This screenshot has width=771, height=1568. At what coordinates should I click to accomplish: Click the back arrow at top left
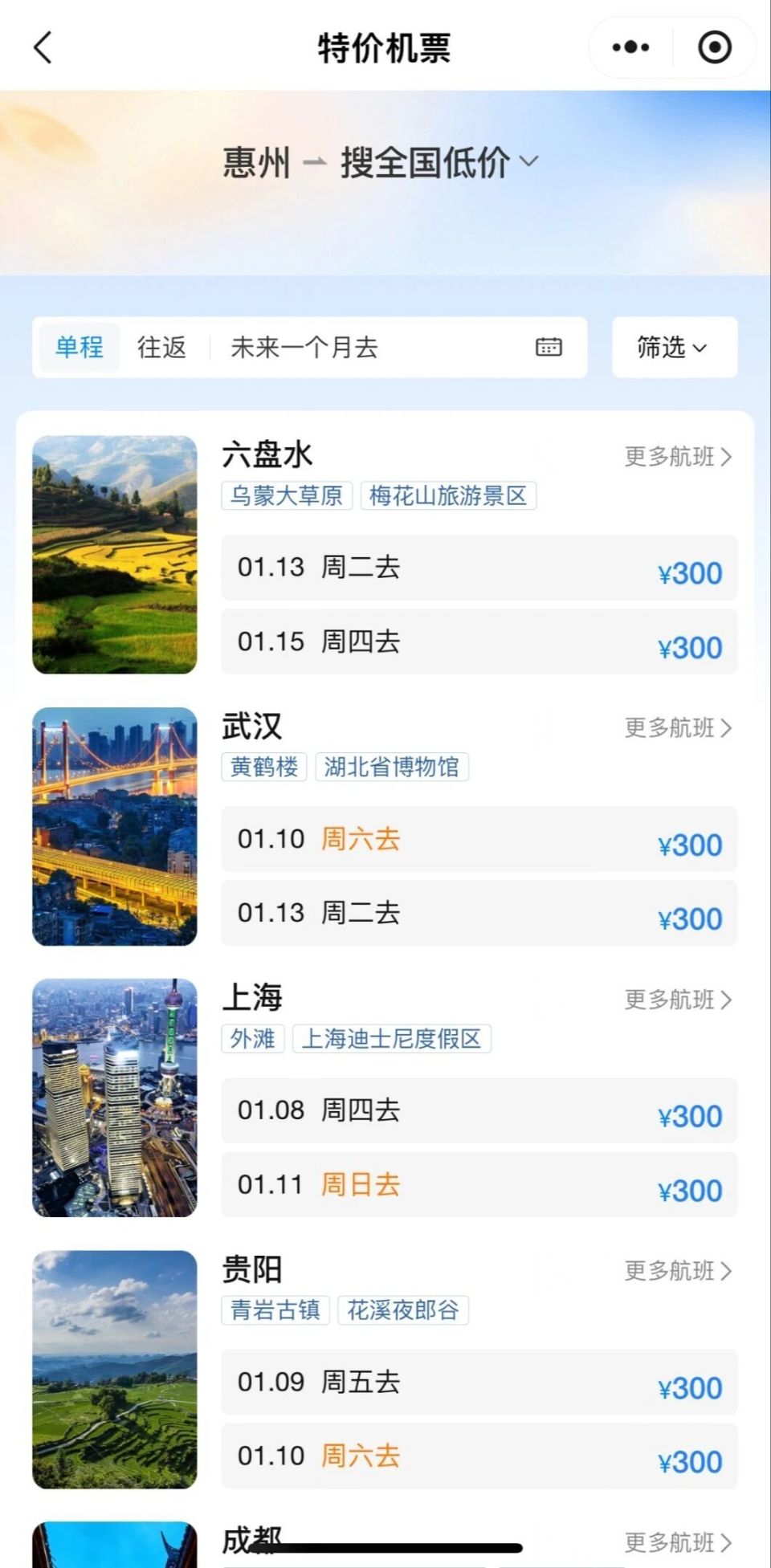pos(42,47)
